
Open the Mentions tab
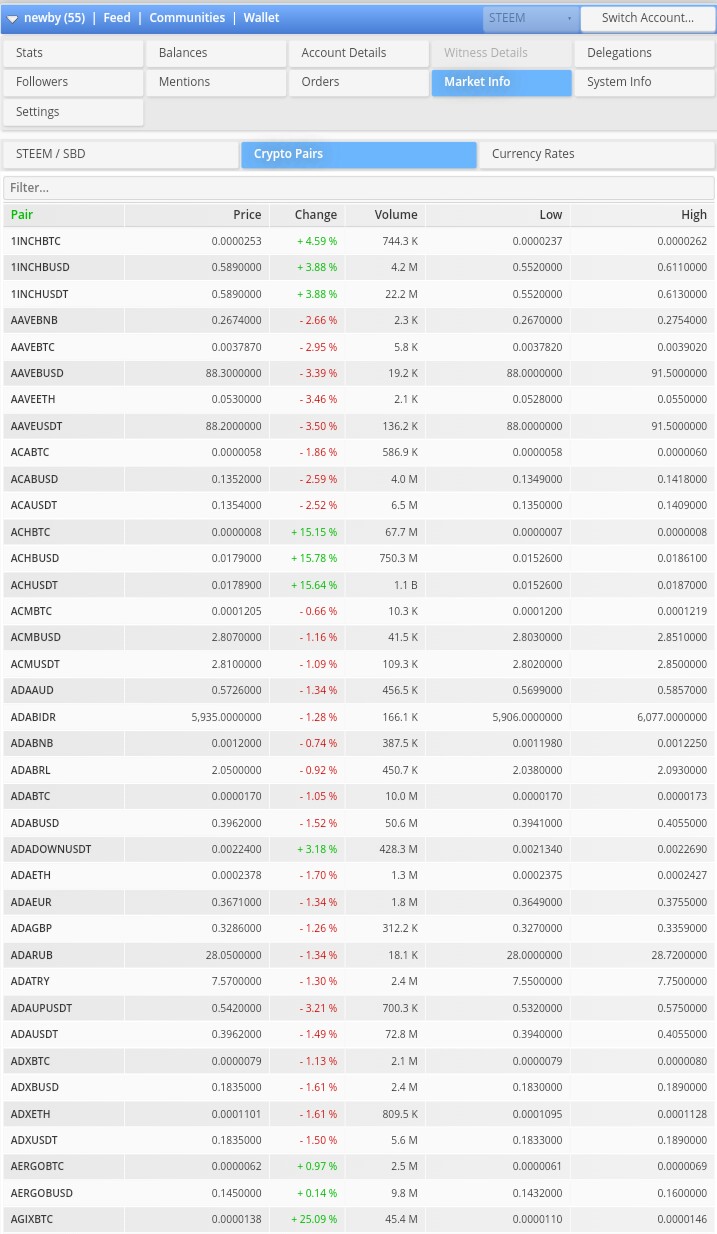click(216, 82)
